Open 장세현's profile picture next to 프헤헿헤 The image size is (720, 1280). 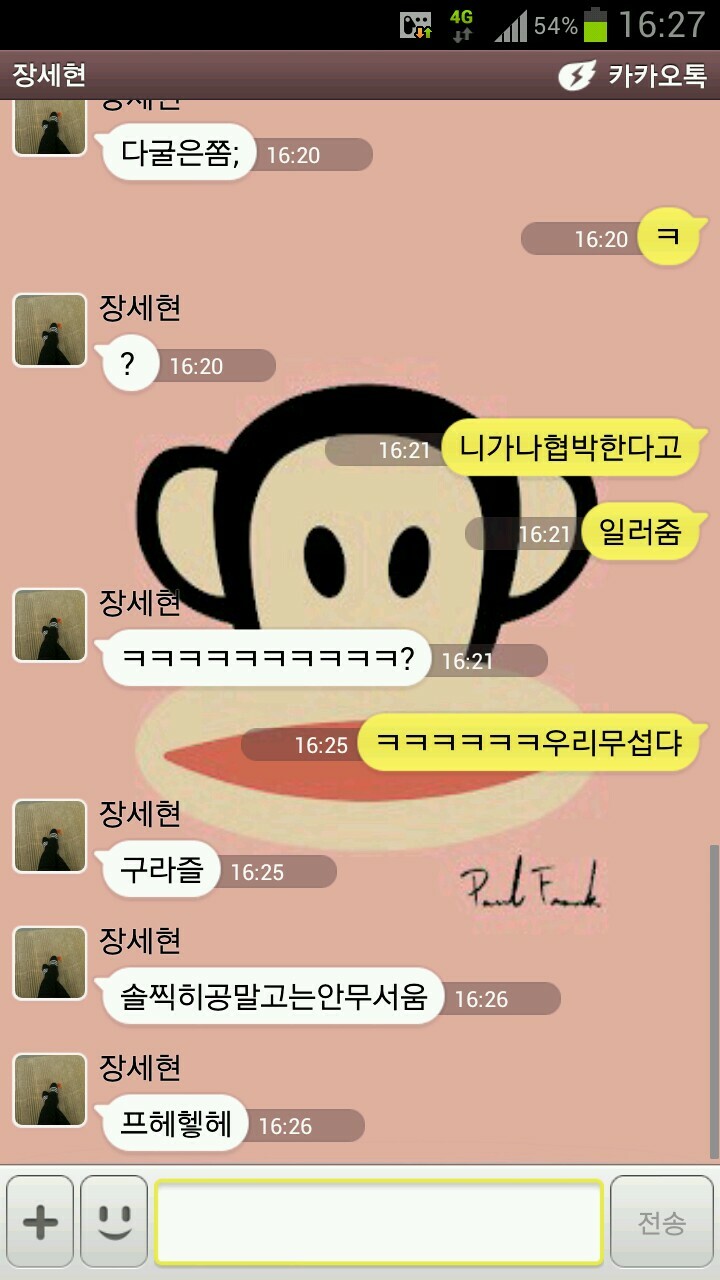(x=50, y=1090)
